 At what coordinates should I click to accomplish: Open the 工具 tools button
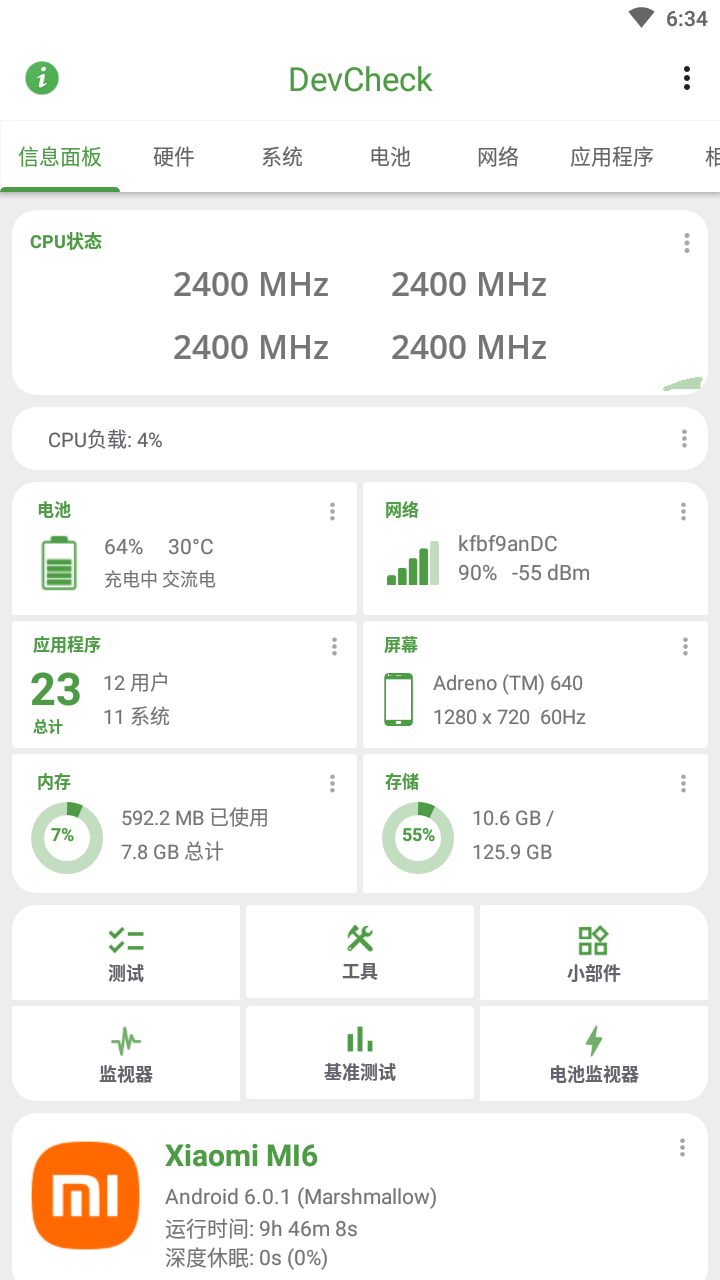(x=360, y=952)
